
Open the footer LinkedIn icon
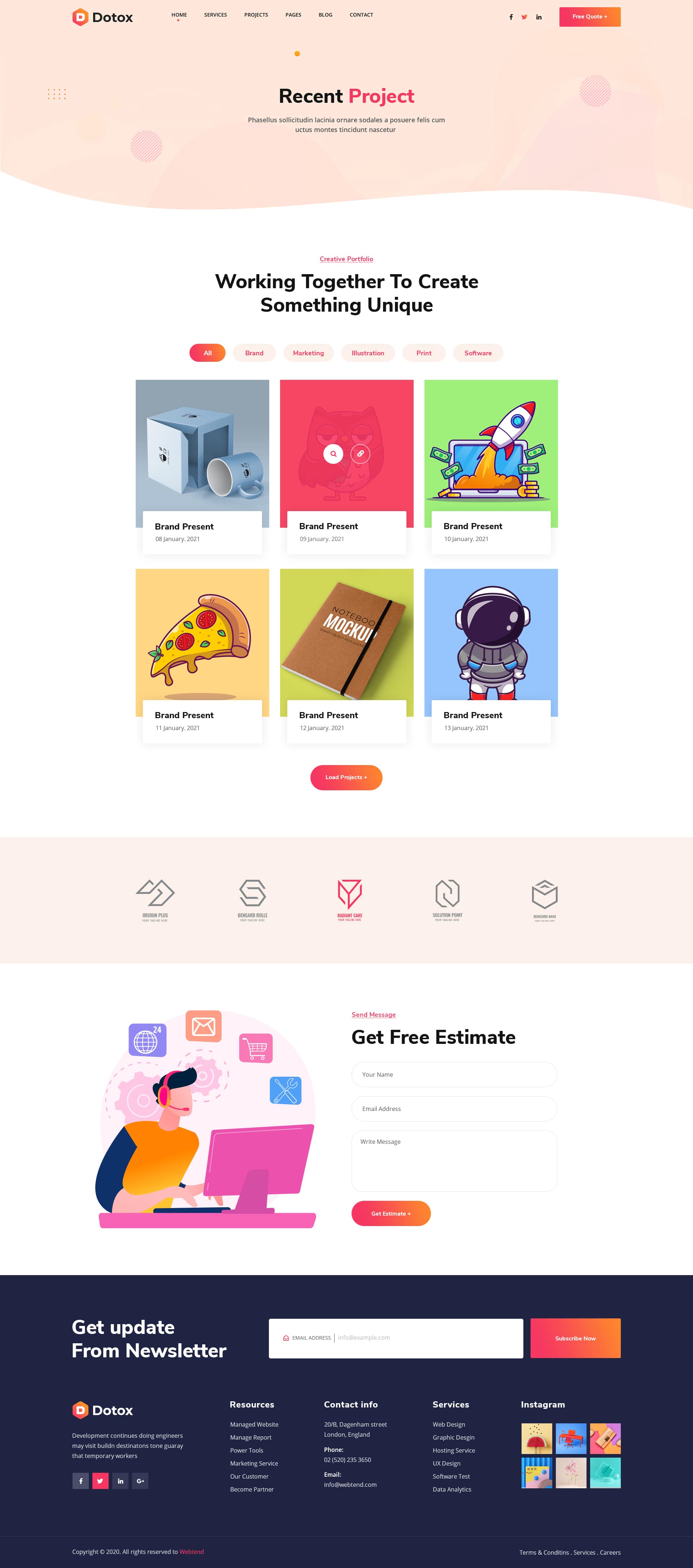(x=120, y=1481)
